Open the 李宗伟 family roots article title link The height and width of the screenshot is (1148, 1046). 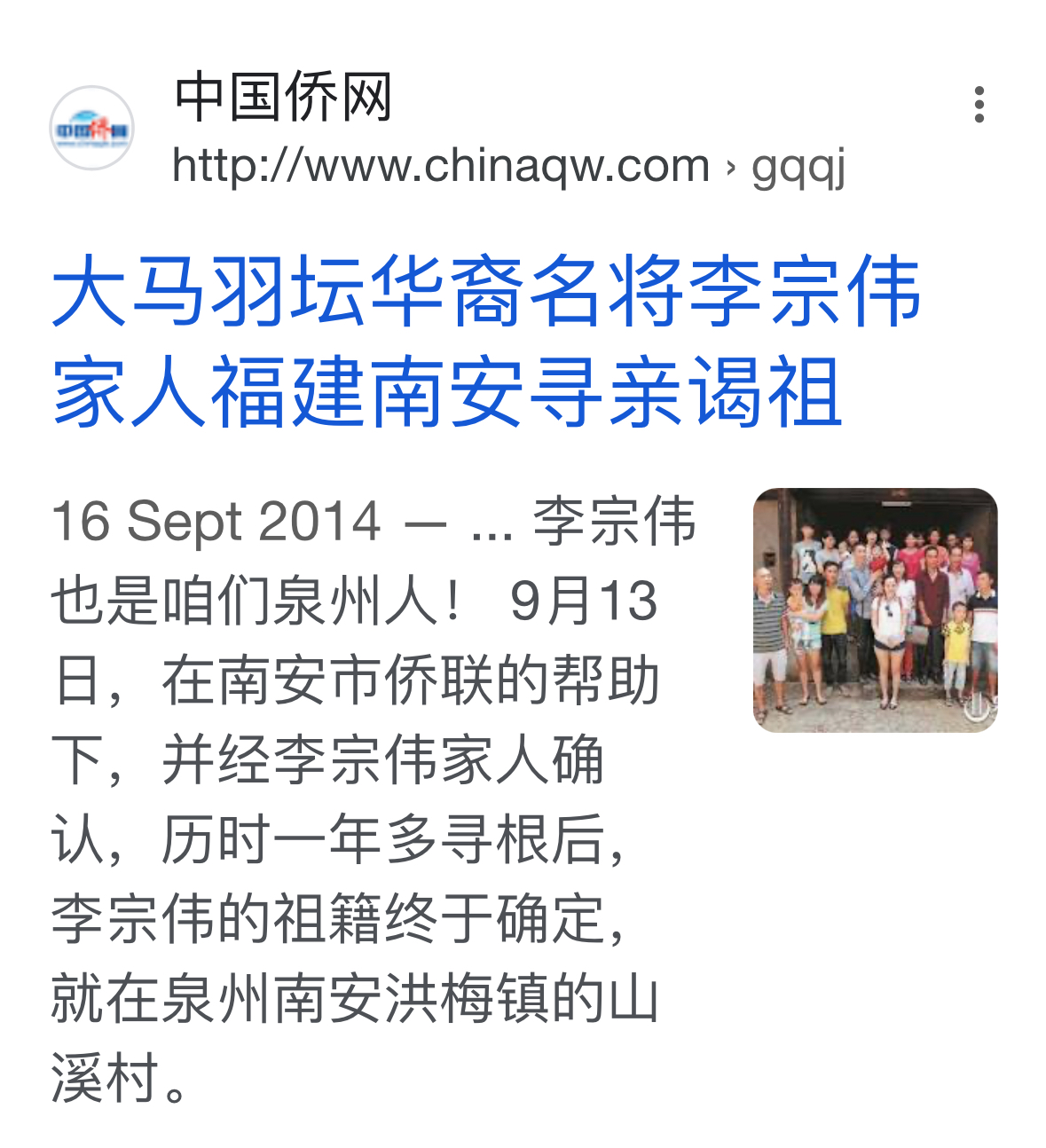[486, 340]
